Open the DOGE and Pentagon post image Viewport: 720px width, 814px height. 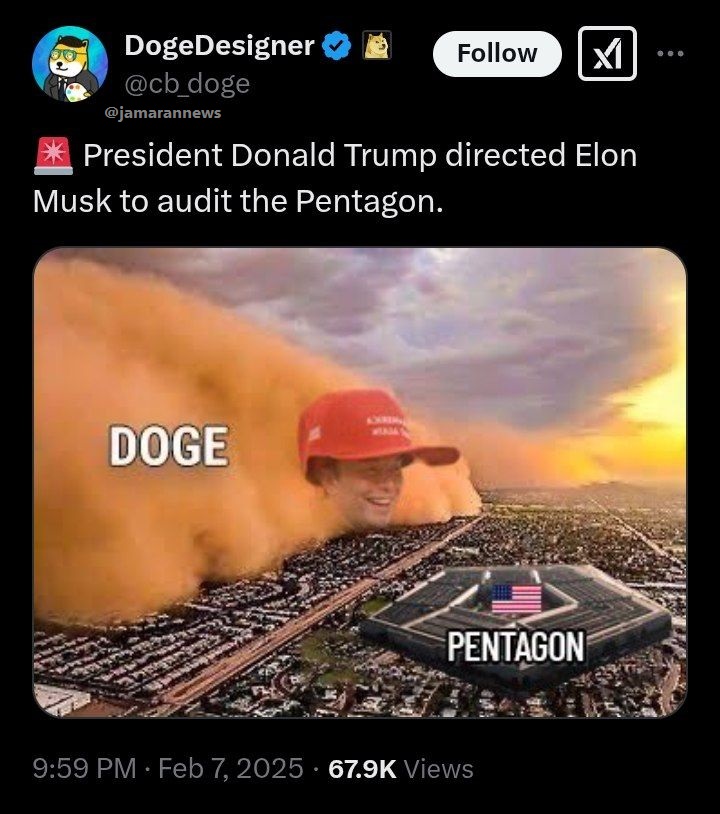360,482
